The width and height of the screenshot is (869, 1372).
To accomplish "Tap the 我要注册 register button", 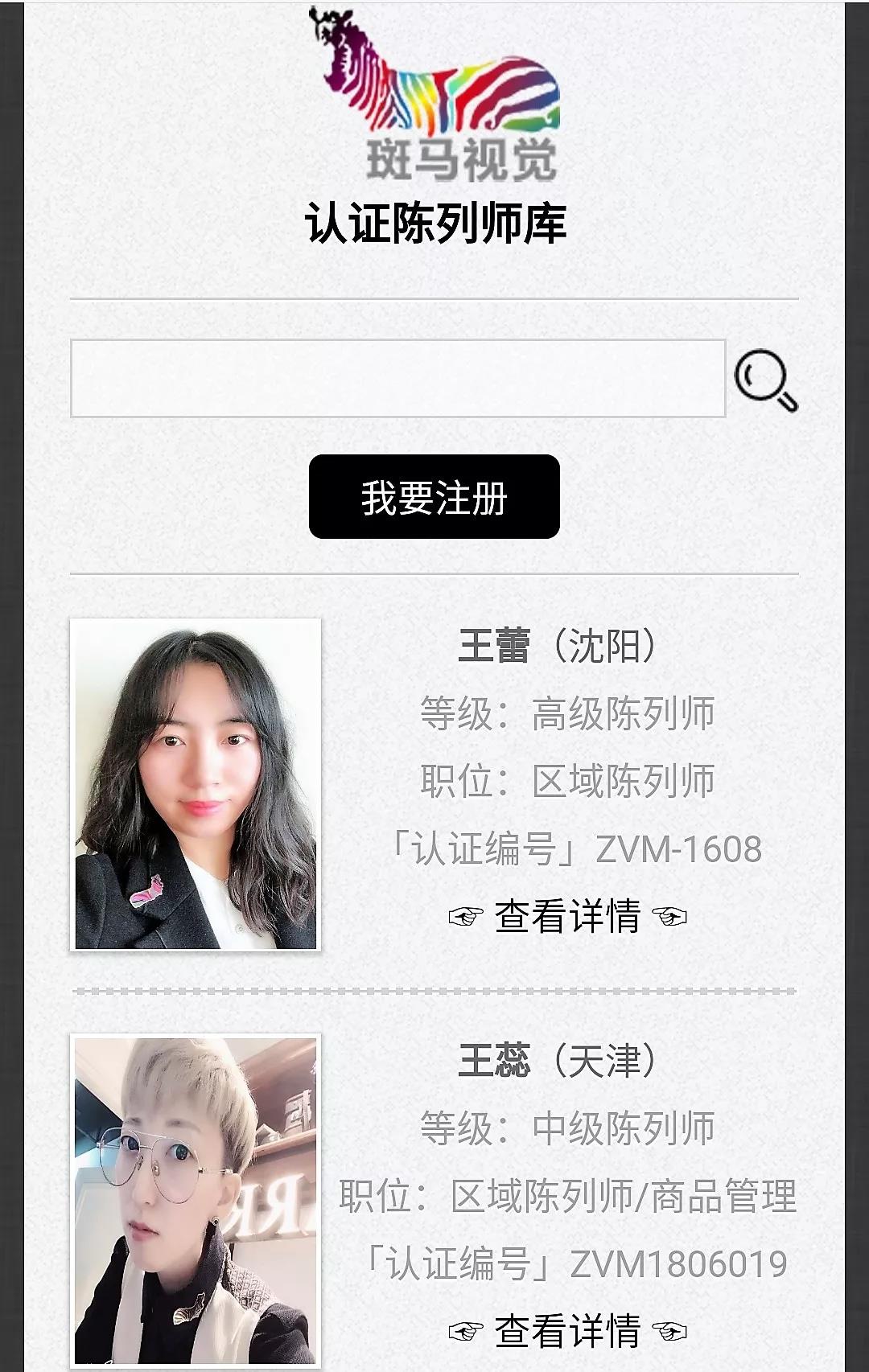I will pos(434,497).
